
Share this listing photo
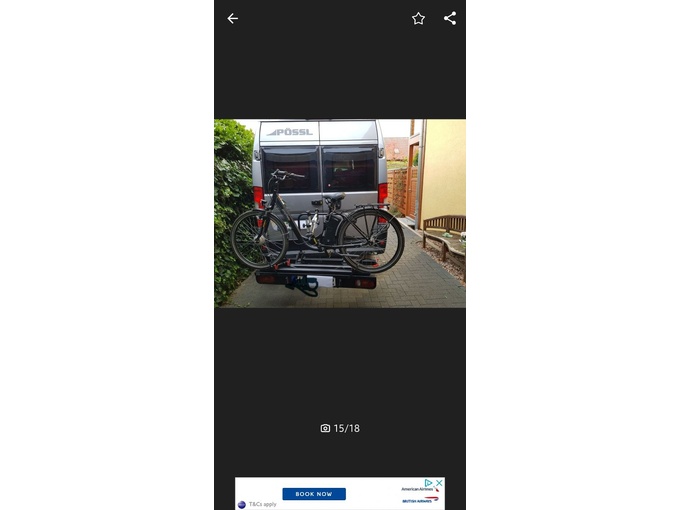[x=450, y=18]
